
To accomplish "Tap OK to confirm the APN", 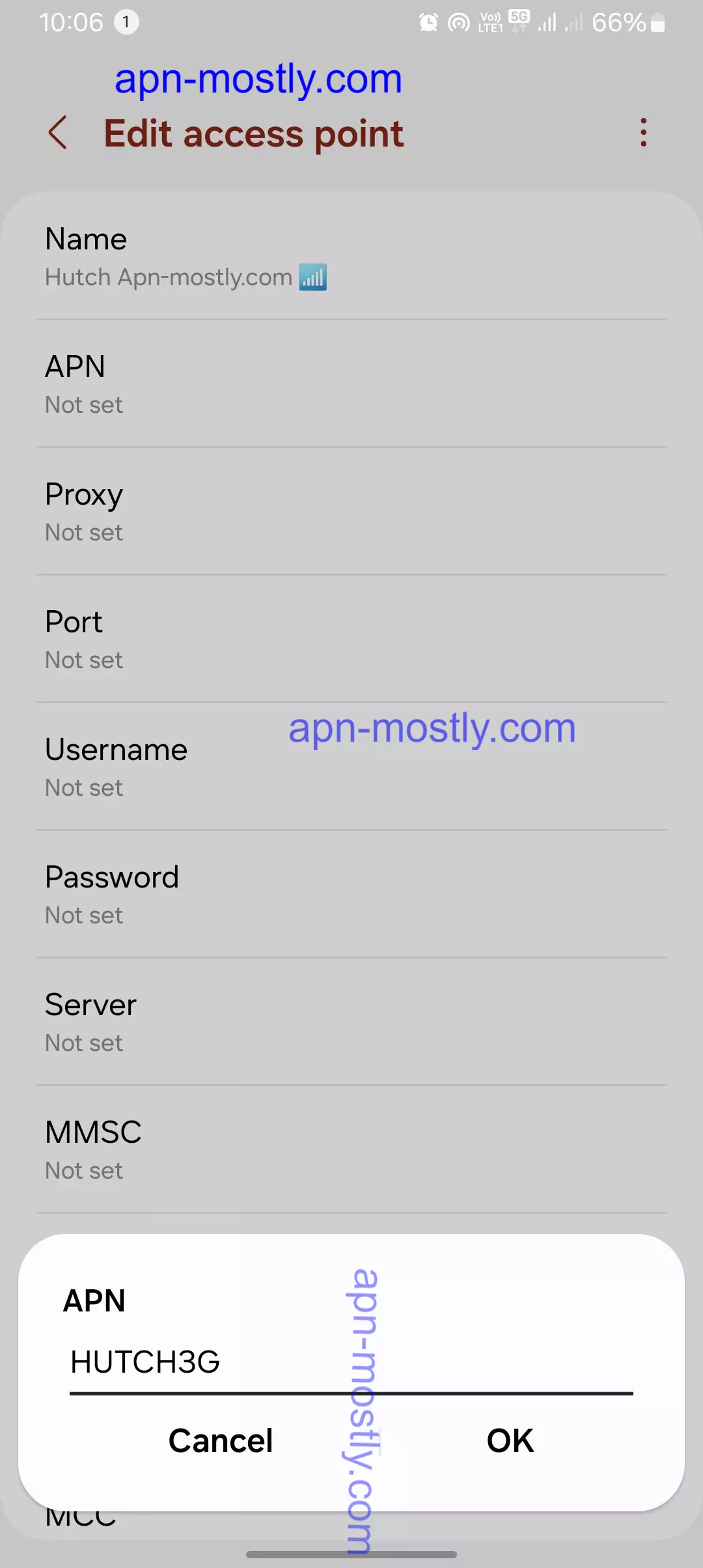I will pos(510,1440).
